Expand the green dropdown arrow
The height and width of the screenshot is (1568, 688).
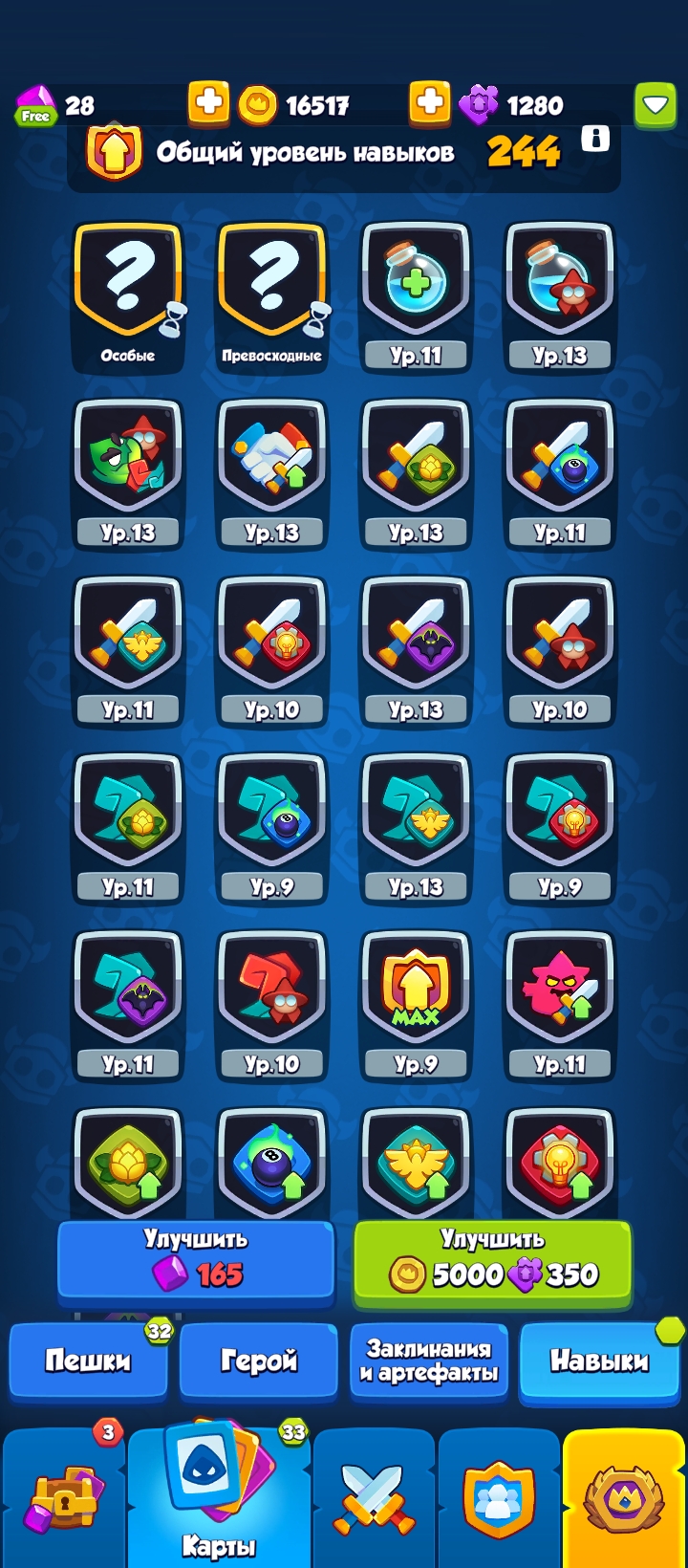point(656,104)
